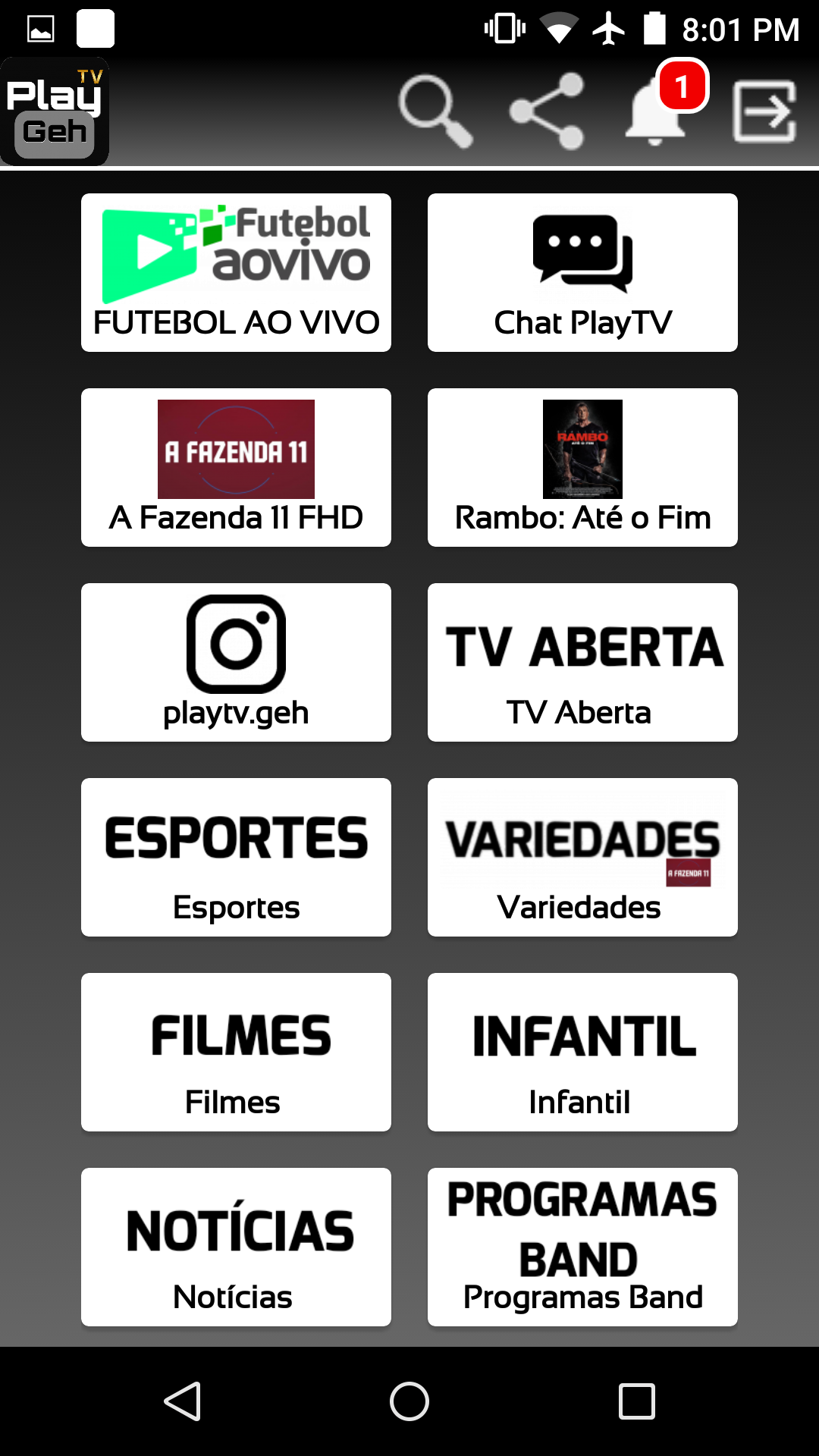Go back with the system back button
Image resolution: width=819 pixels, height=1456 pixels.
tap(183, 1401)
